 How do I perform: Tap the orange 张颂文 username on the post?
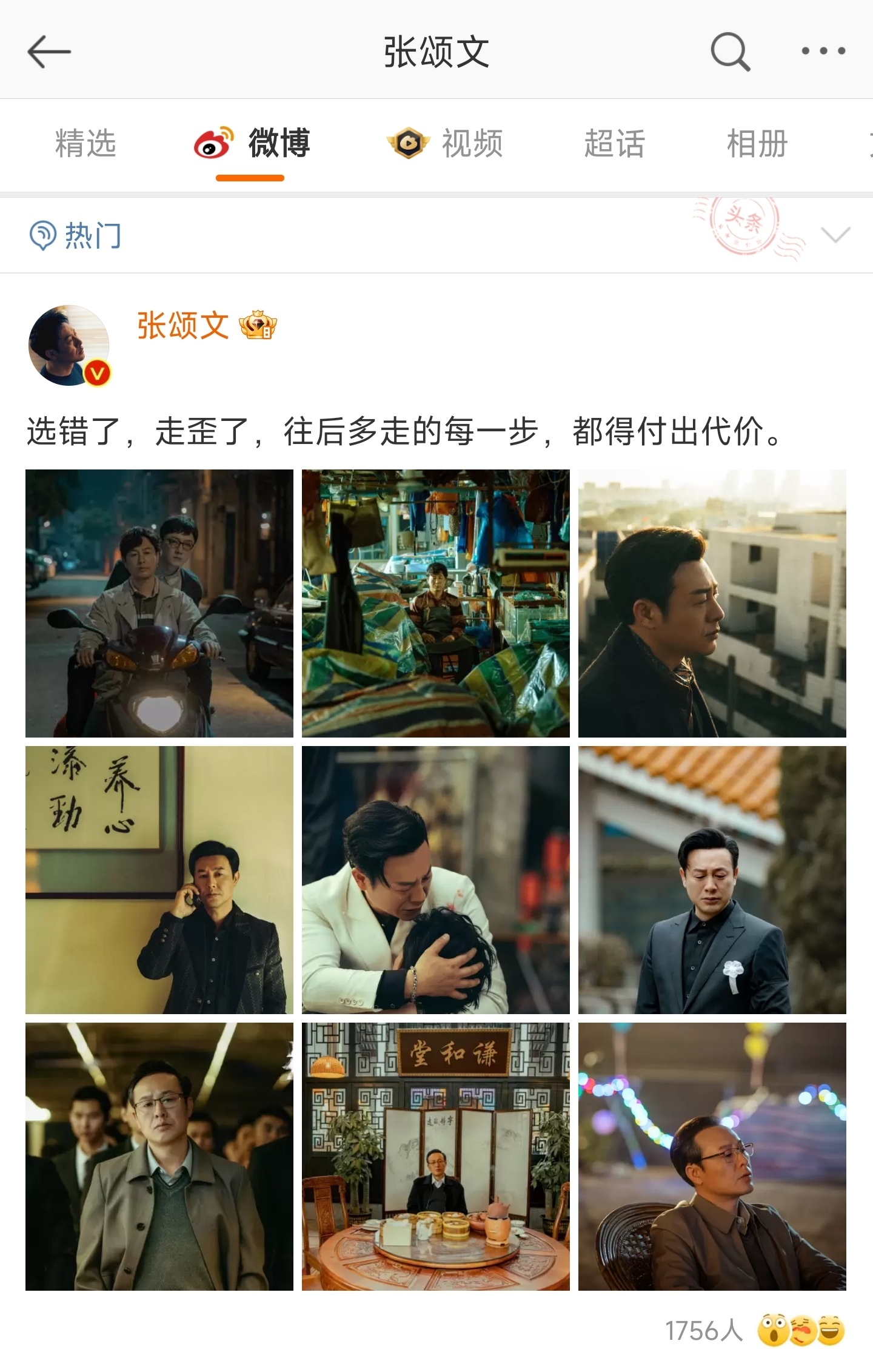182,326
